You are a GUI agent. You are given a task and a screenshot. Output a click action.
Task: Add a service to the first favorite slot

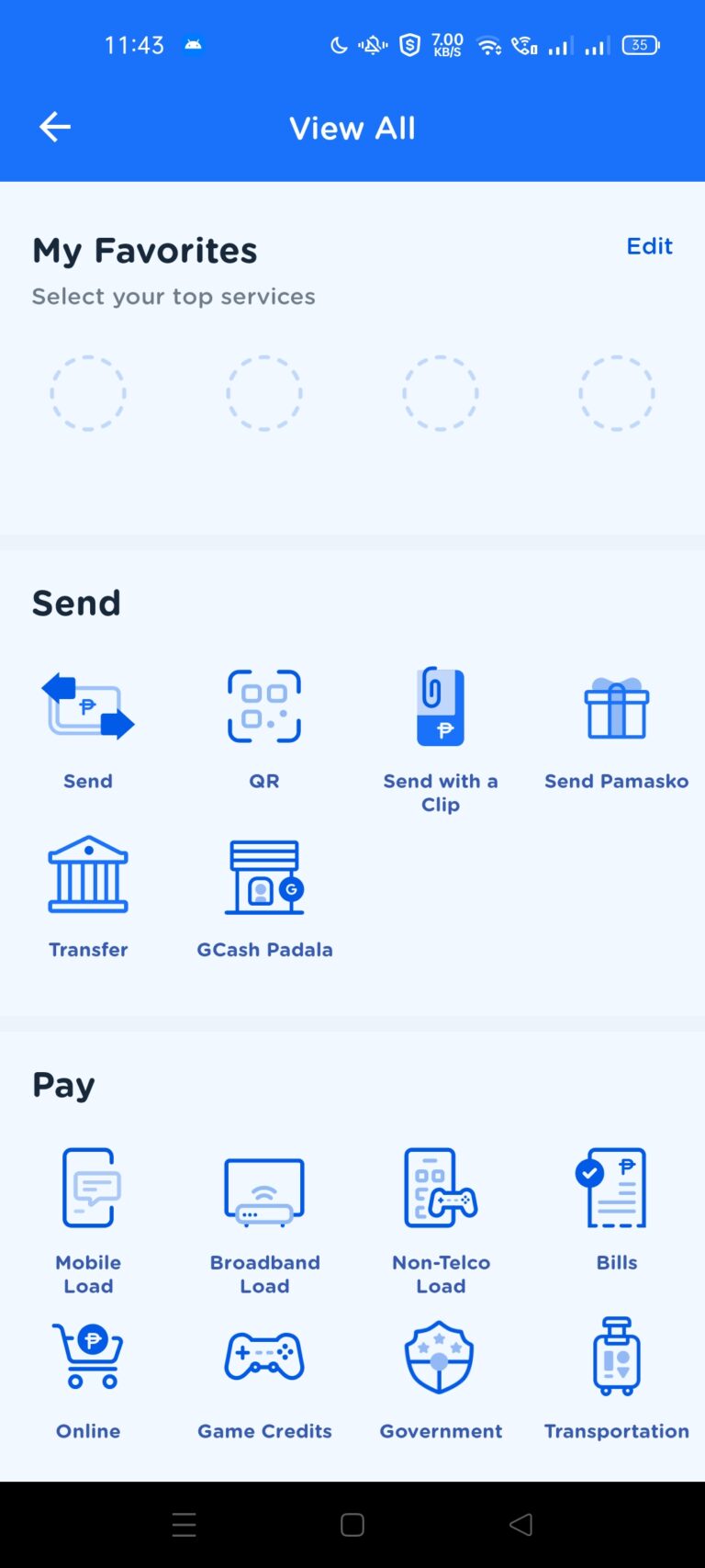pos(88,392)
